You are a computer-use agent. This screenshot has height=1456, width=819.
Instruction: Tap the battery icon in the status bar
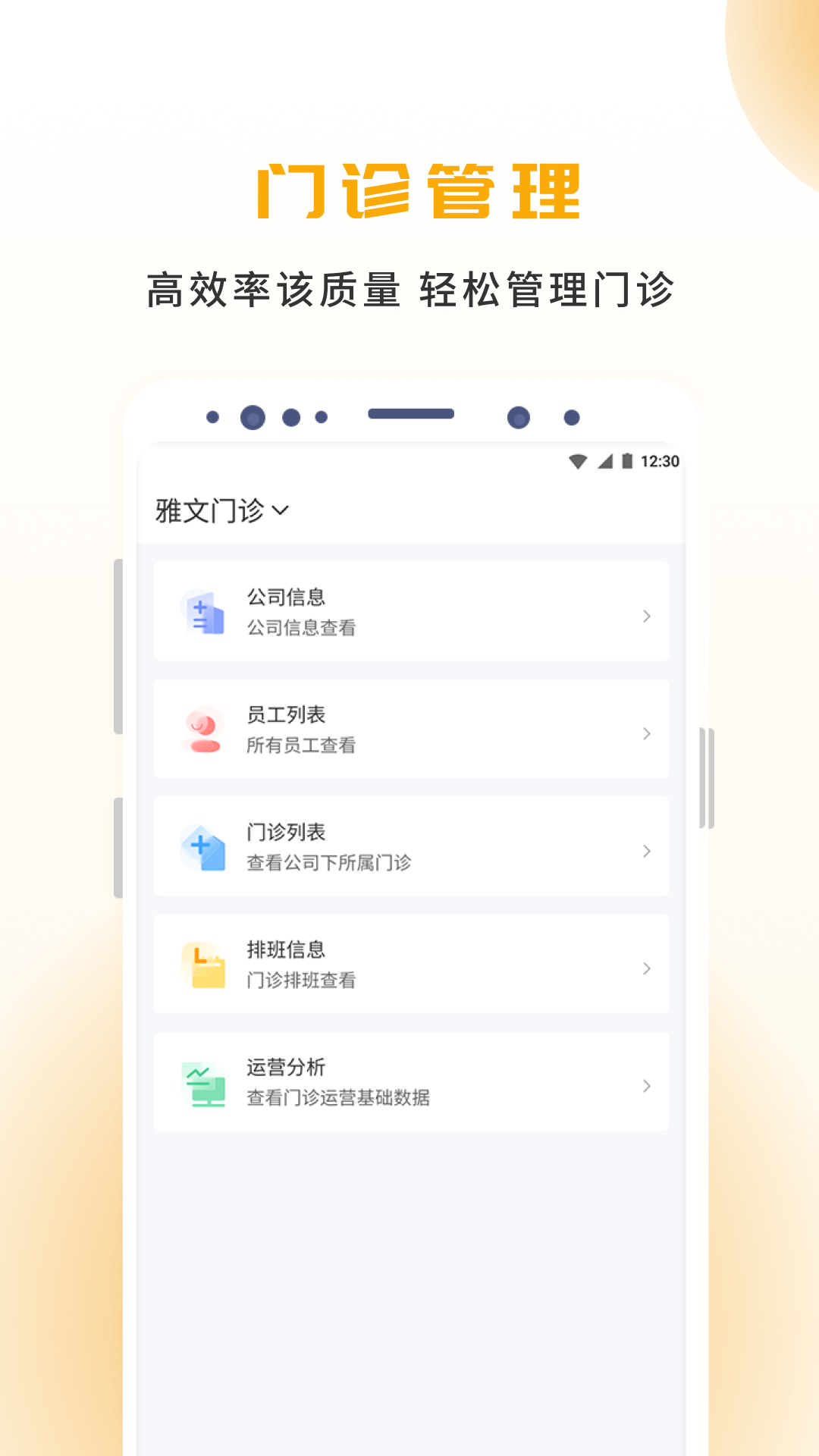(x=627, y=460)
